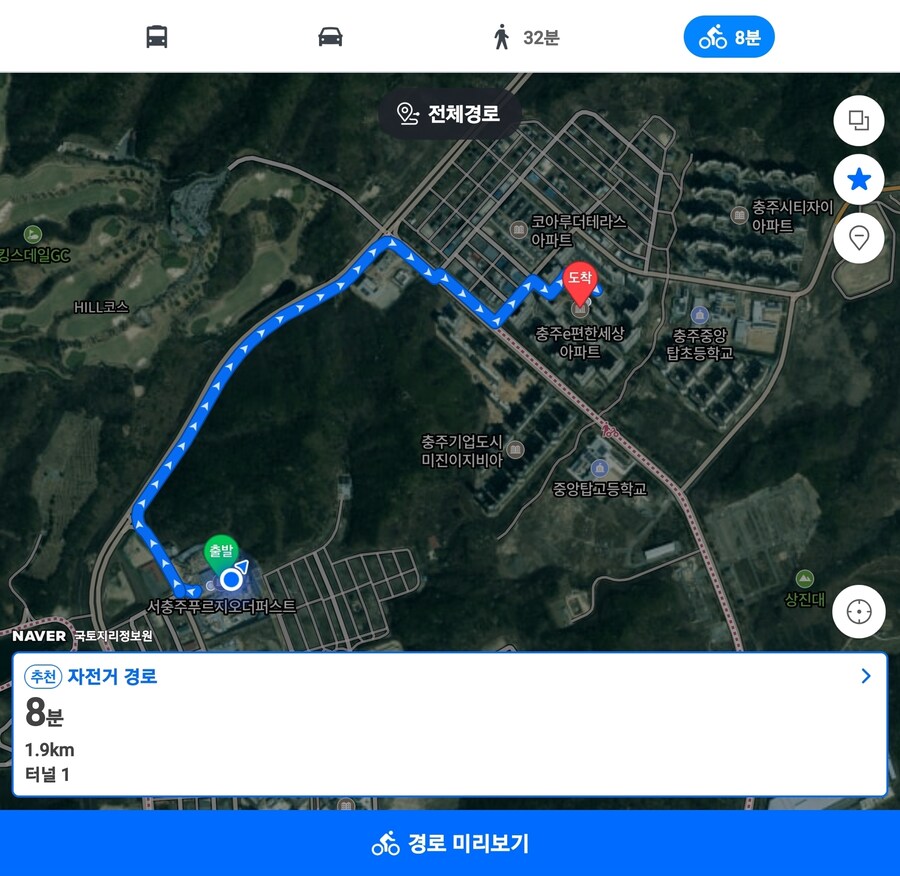
Task: Tap the location pin icon button
Action: click(859, 238)
